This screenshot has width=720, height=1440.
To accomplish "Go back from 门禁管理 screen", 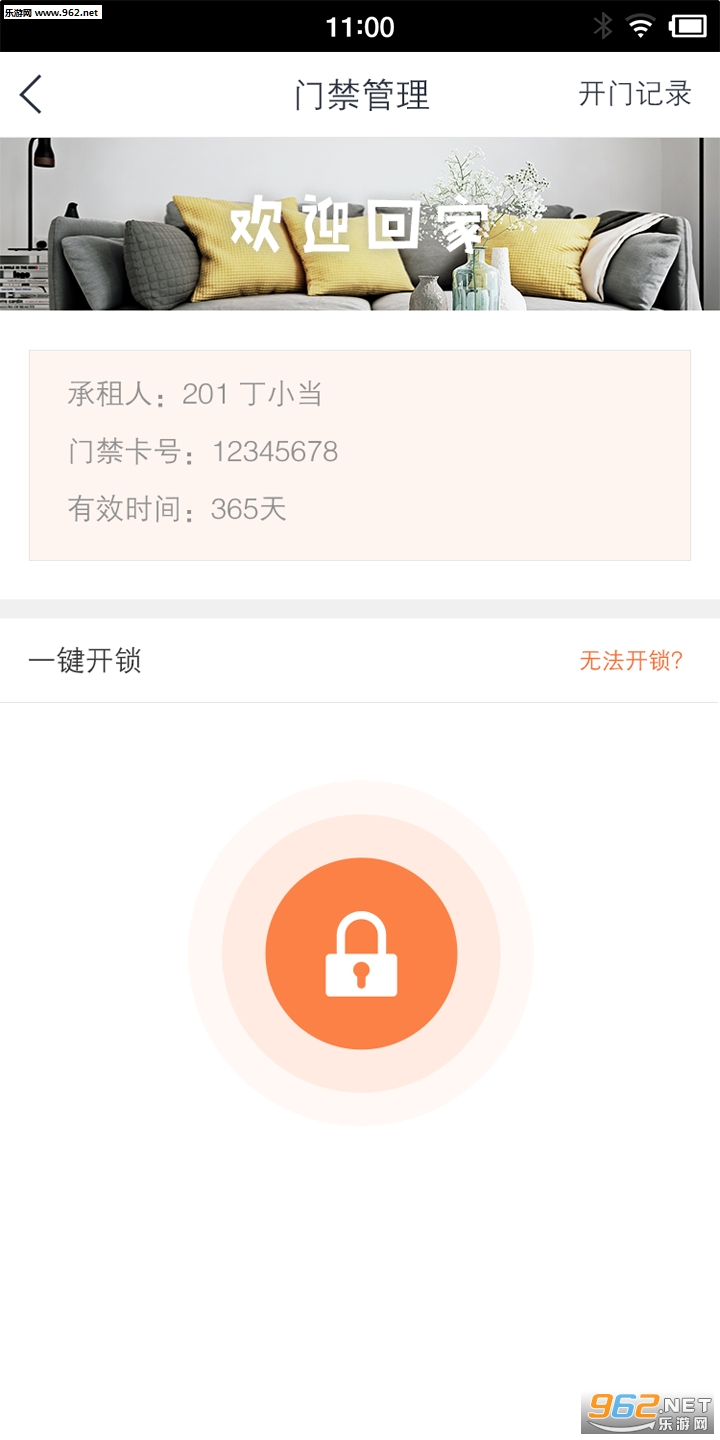I will click(31, 95).
